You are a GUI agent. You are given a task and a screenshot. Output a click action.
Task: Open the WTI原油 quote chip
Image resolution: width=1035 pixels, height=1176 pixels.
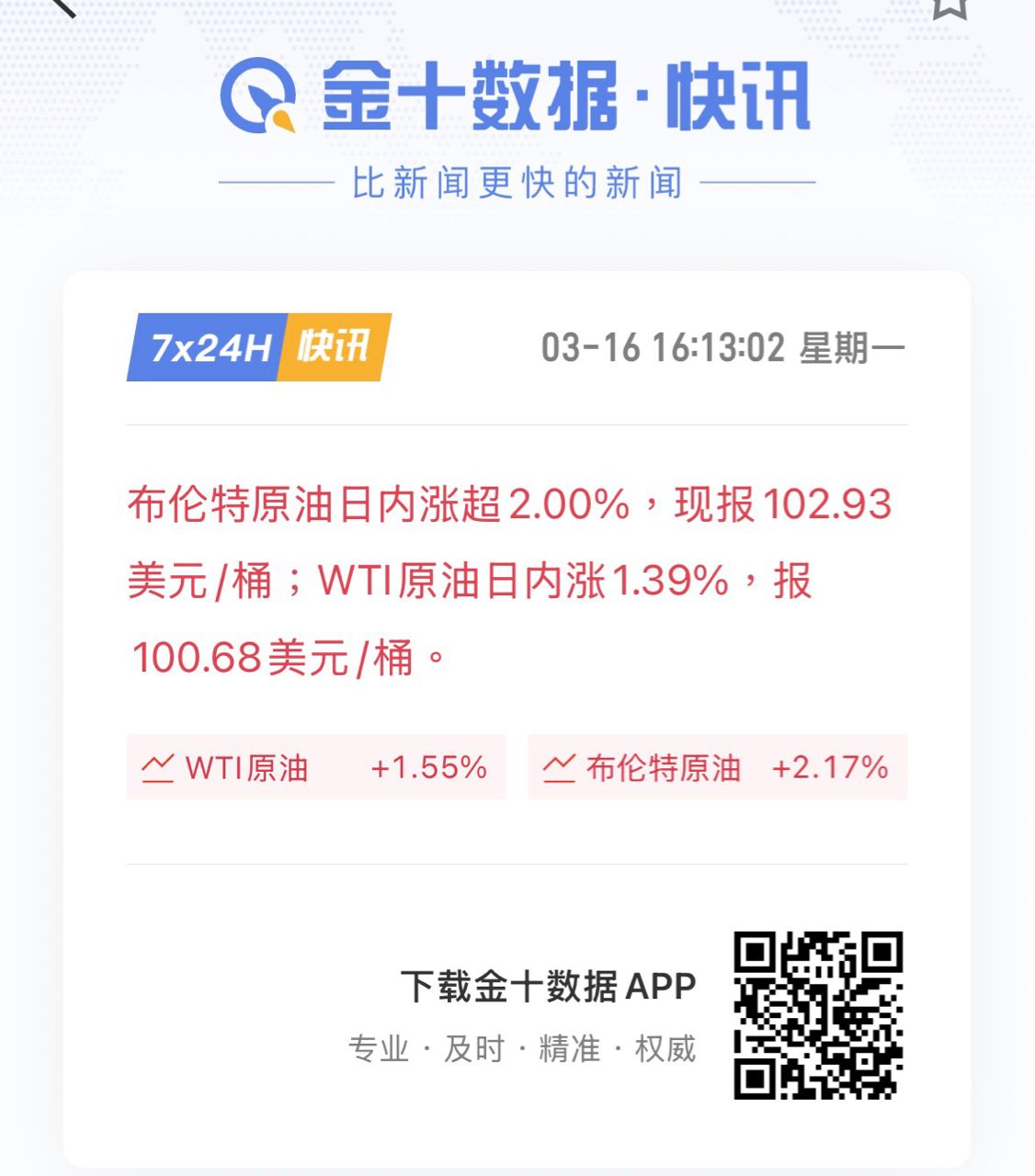click(316, 767)
